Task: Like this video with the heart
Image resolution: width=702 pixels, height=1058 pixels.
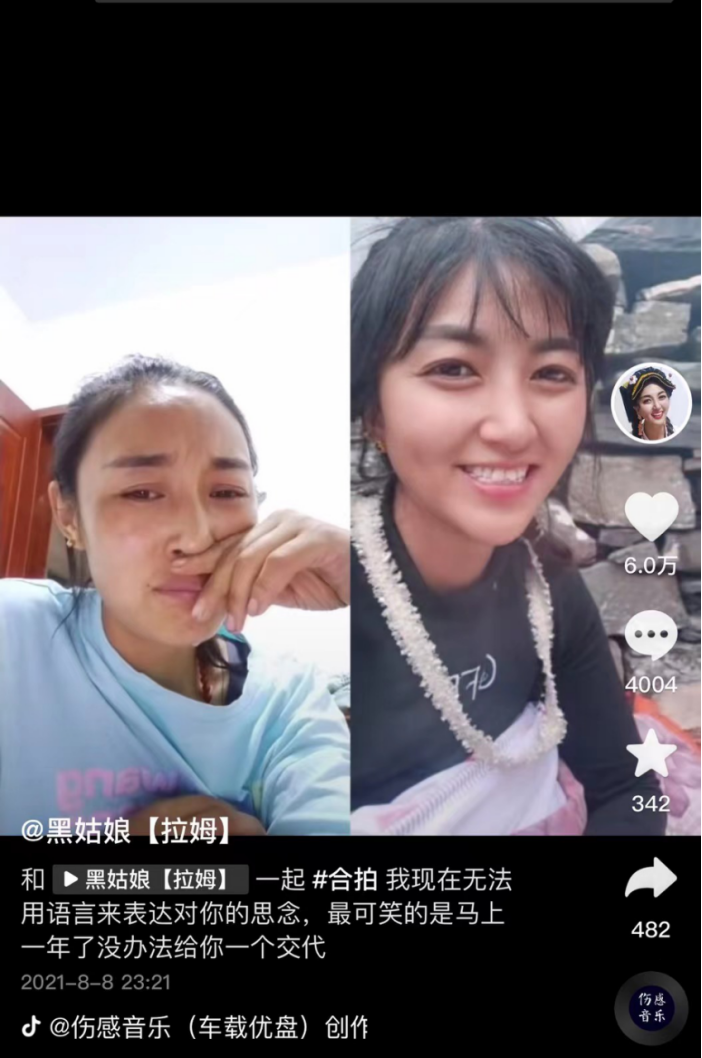Action: (x=651, y=516)
